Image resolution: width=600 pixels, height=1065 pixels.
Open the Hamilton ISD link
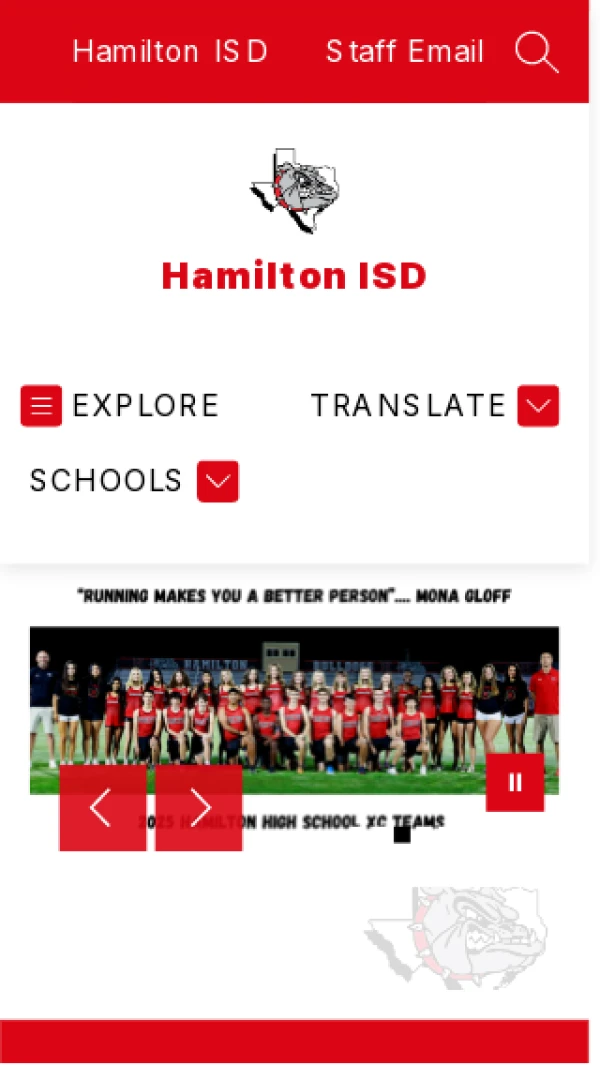click(x=170, y=52)
